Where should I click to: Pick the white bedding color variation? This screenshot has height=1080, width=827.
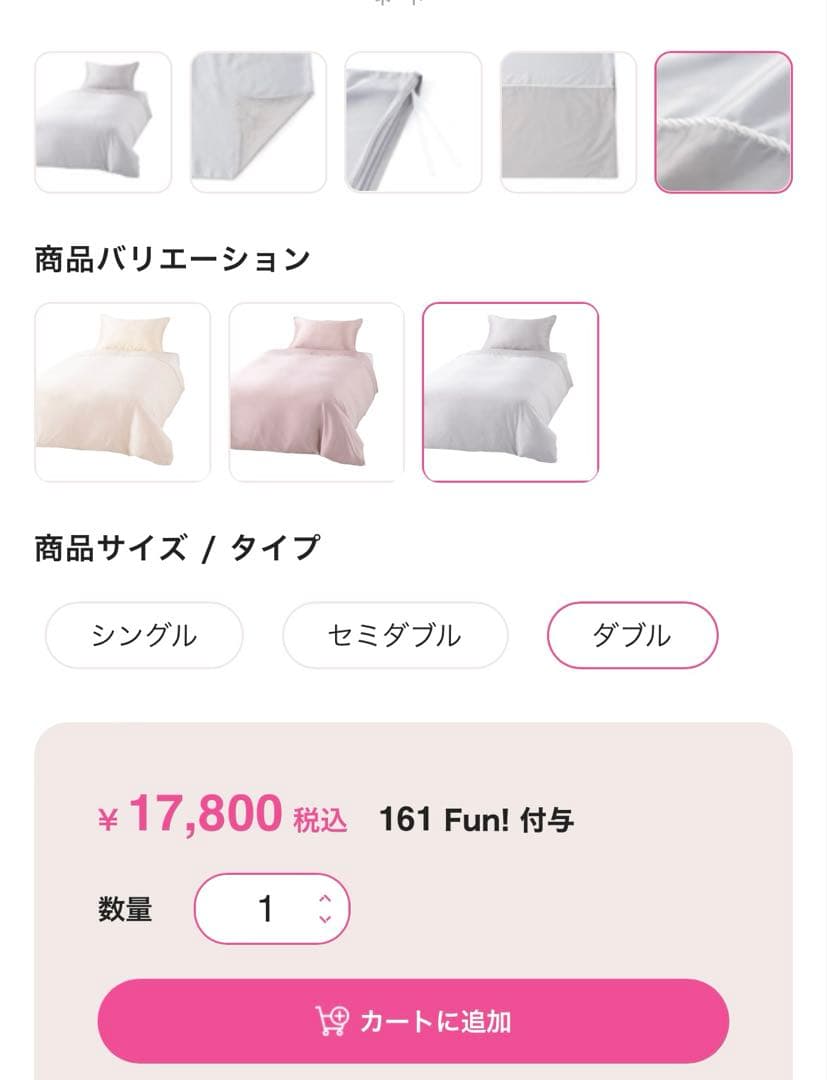point(512,390)
